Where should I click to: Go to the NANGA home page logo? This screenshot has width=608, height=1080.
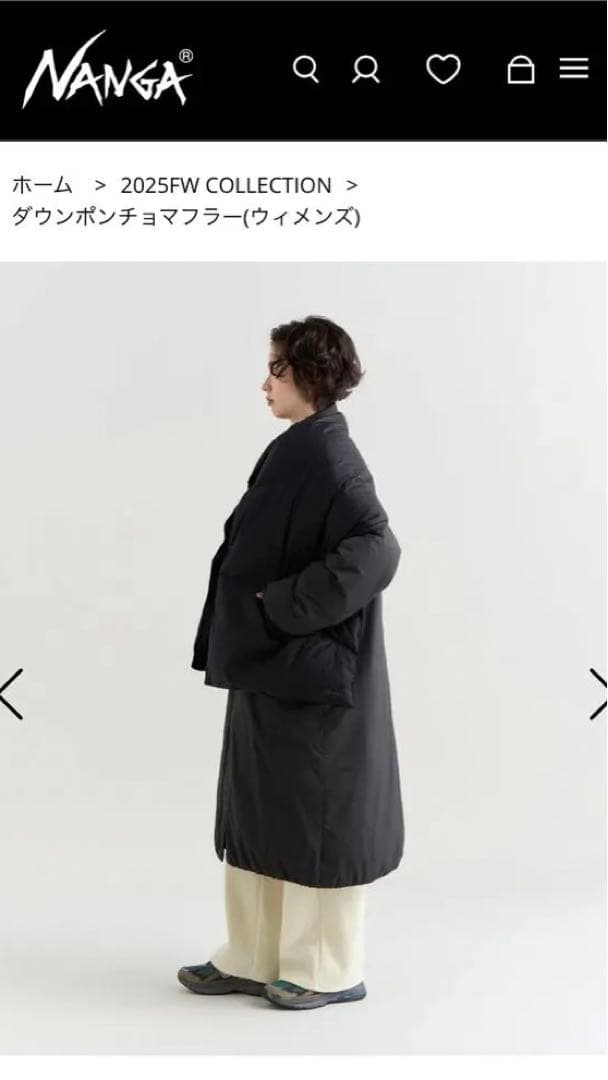point(108,70)
